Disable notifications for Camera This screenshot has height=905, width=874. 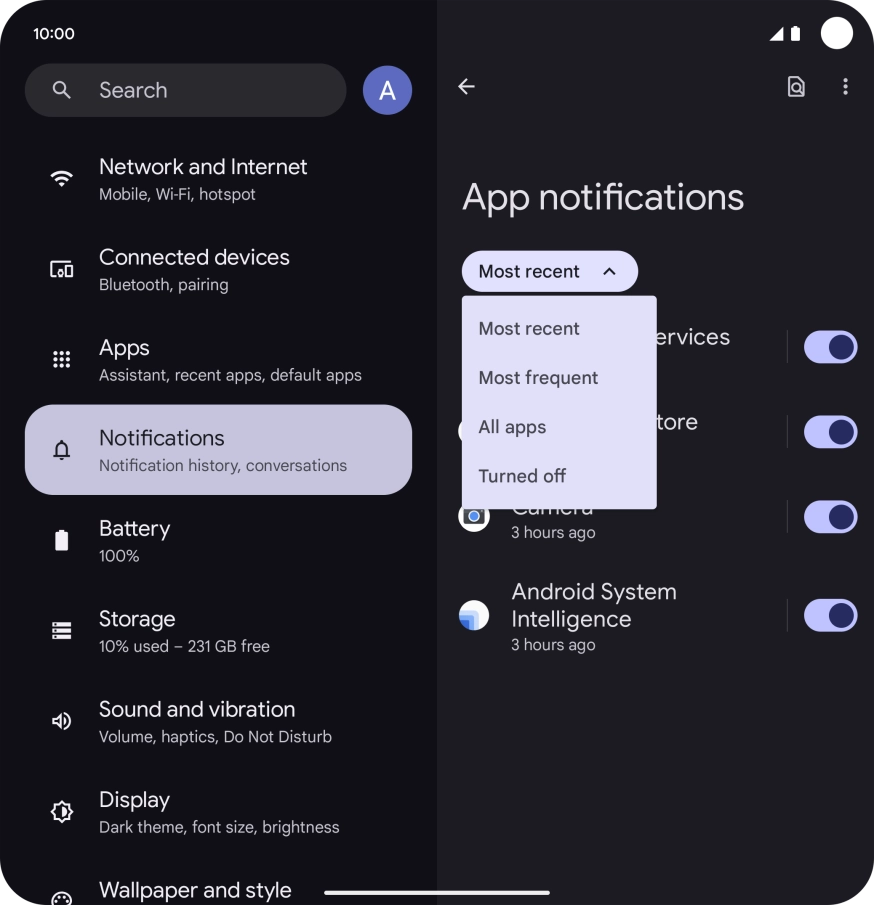click(x=830, y=517)
